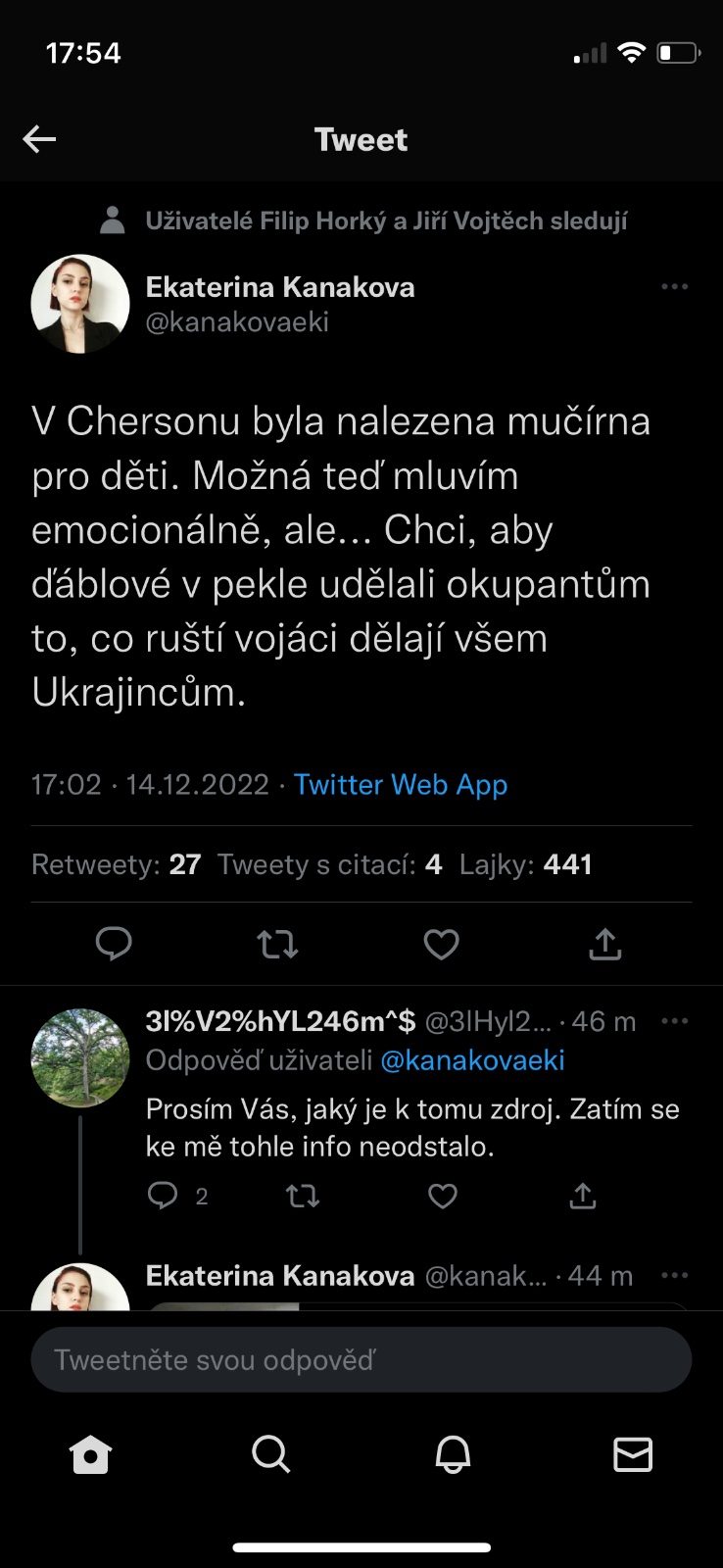Open overflow menu of the main tweet
Image resolution: width=723 pixels, height=1568 pixels.
pyautogui.click(x=674, y=287)
